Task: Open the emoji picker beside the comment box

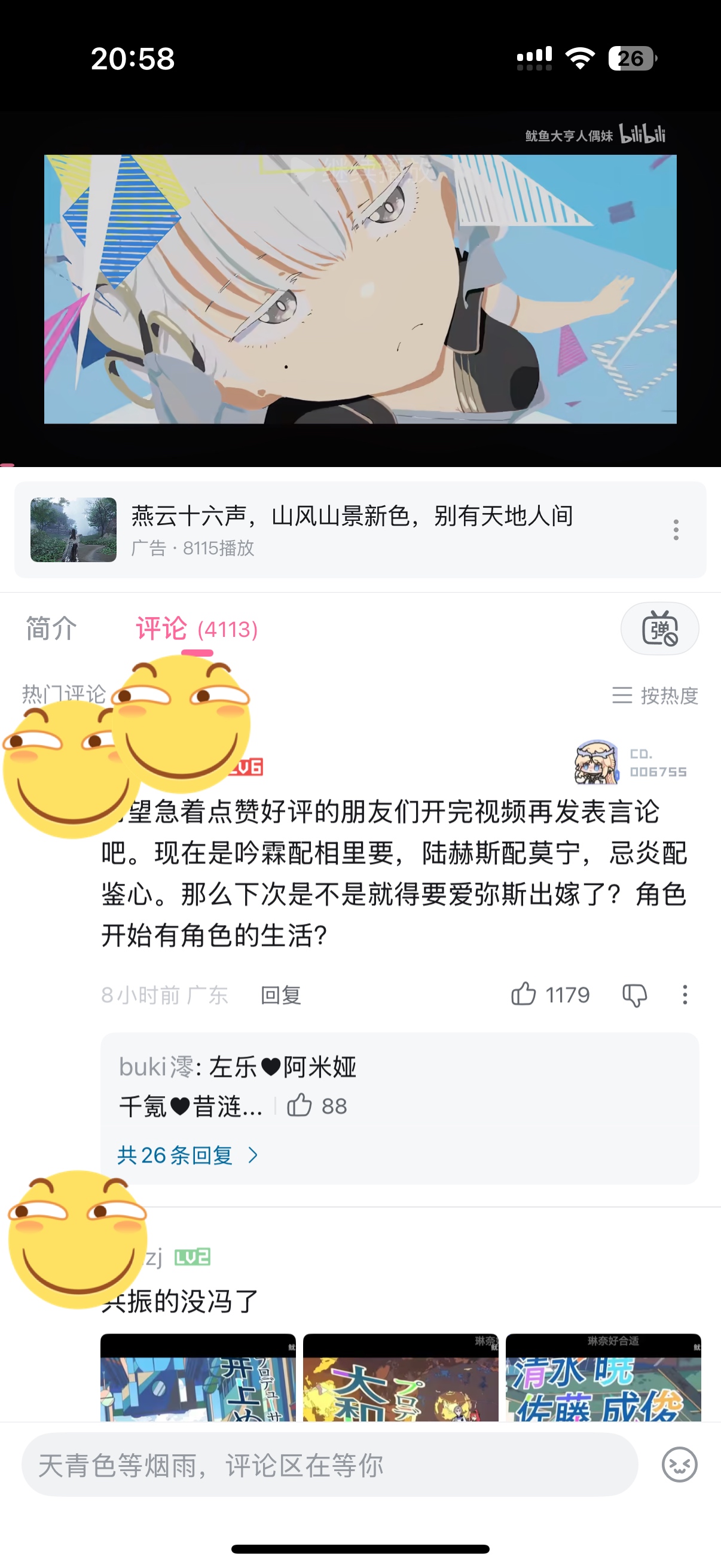Action: click(679, 1465)
